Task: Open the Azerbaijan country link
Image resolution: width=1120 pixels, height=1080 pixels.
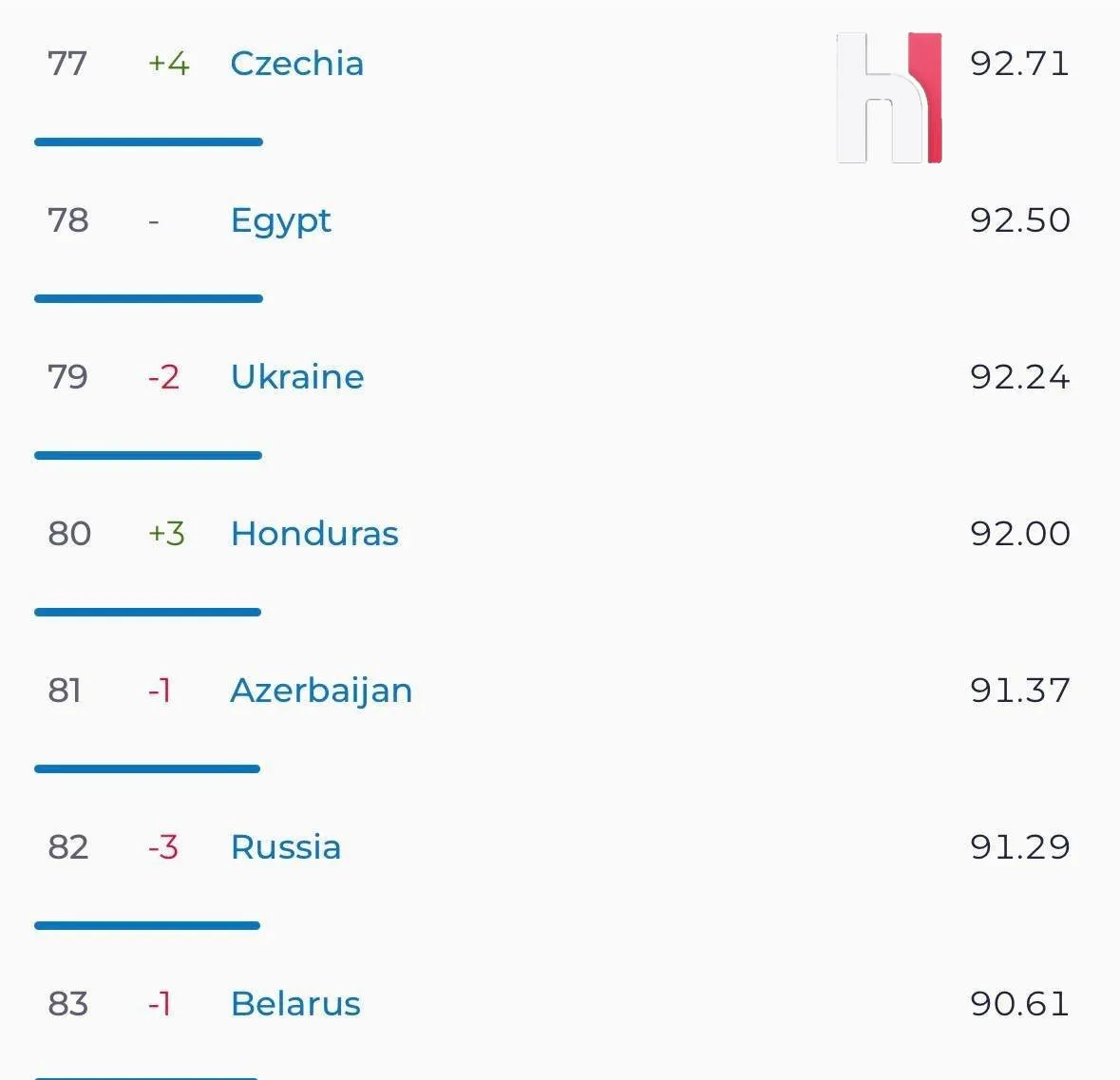Action: [321, 691]
